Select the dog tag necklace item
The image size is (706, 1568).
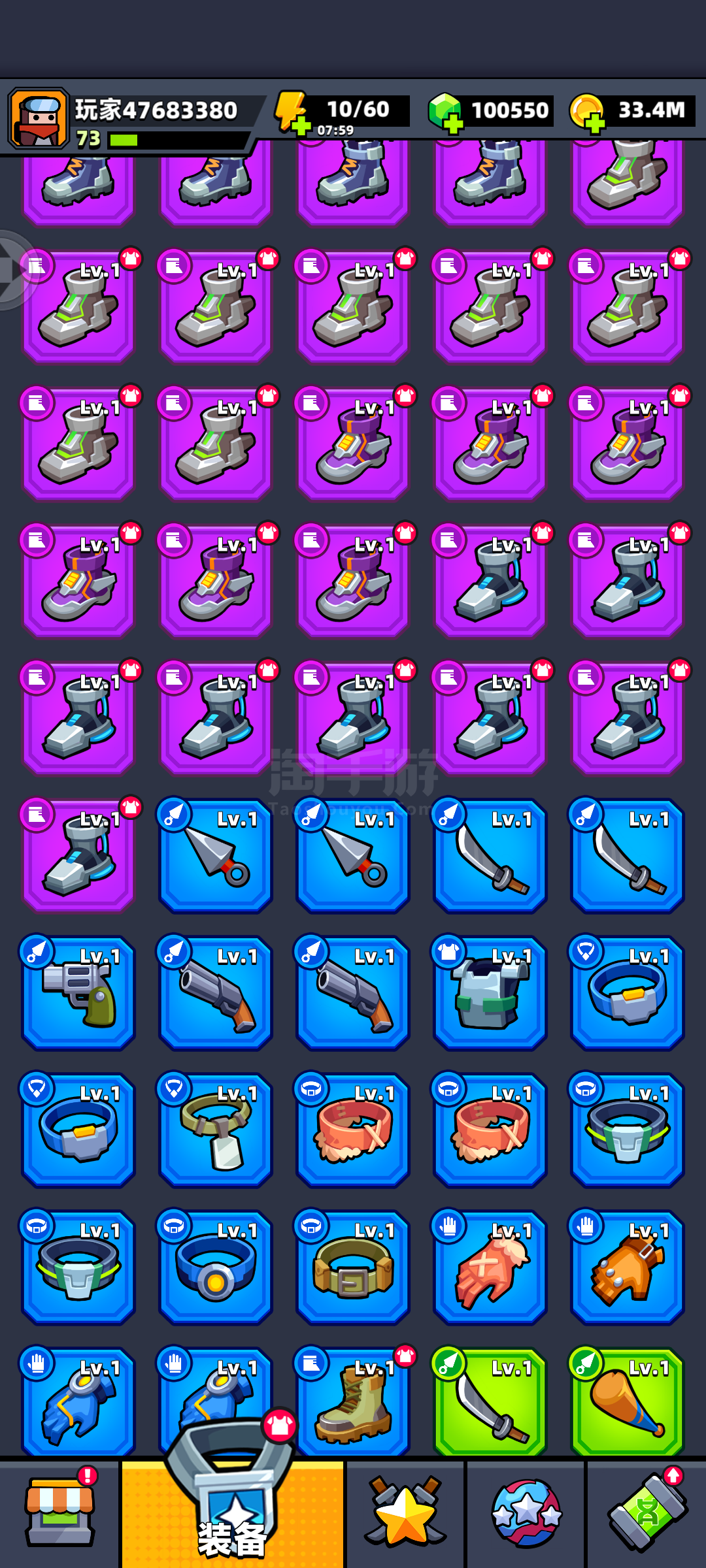tap(216, 1130)
